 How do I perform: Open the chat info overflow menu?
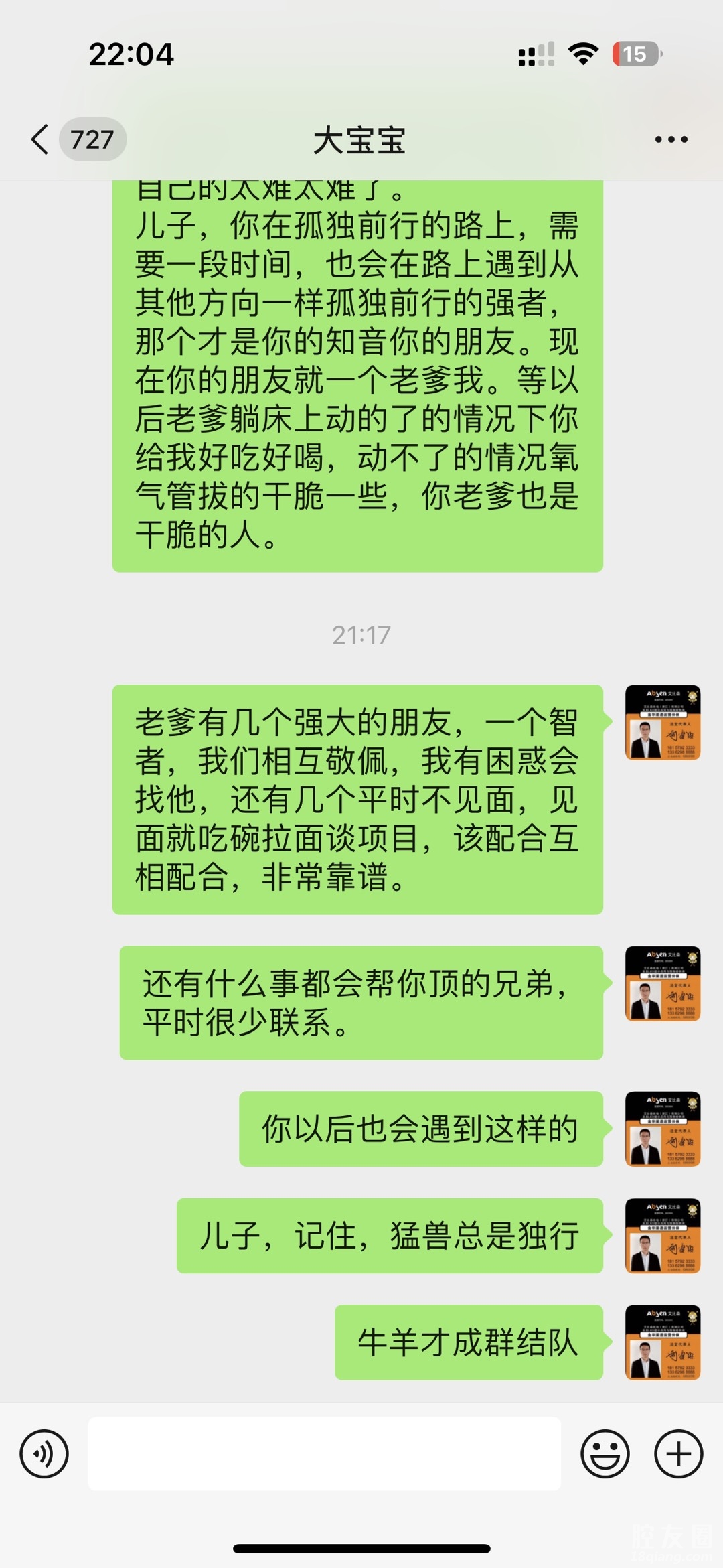tap(671, 139)
